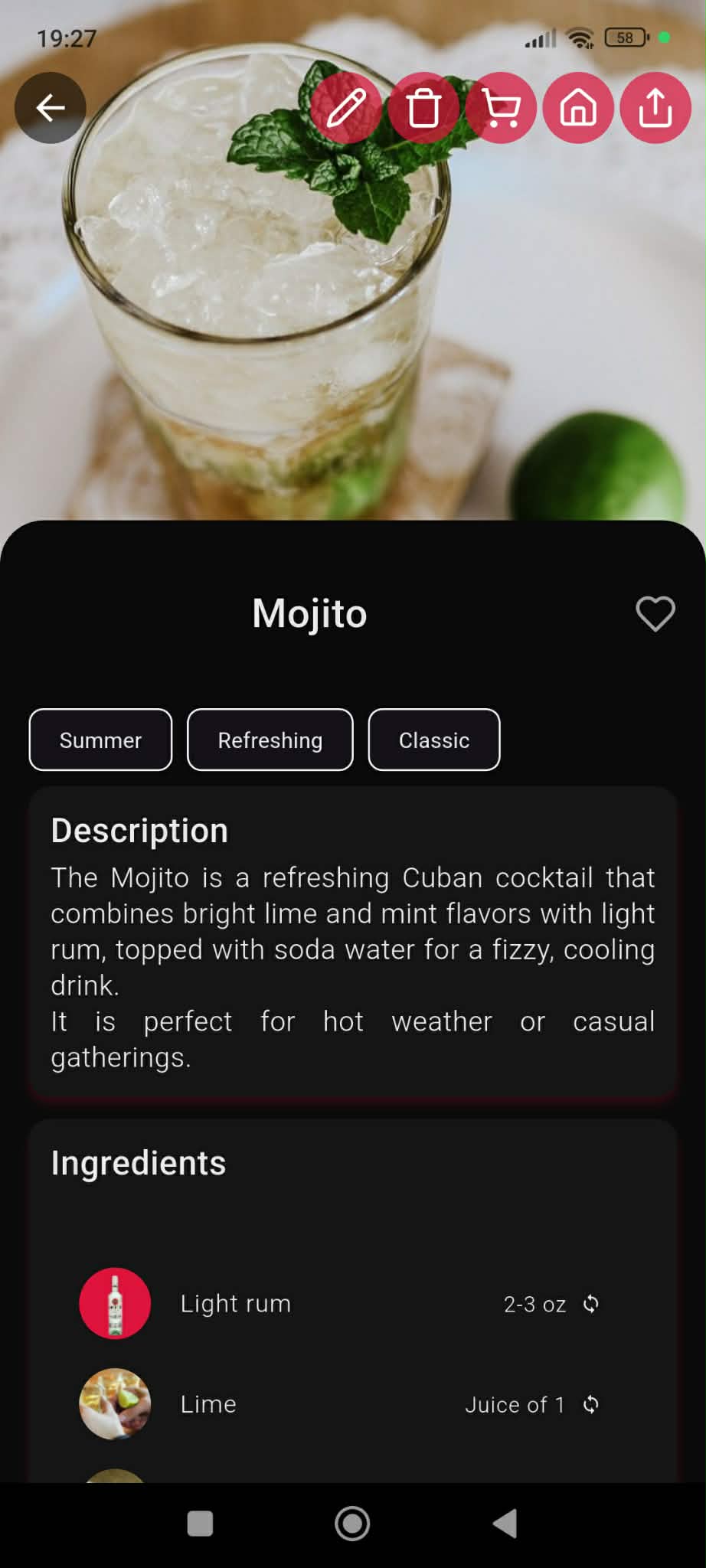Go to the home screen icon

578,108
